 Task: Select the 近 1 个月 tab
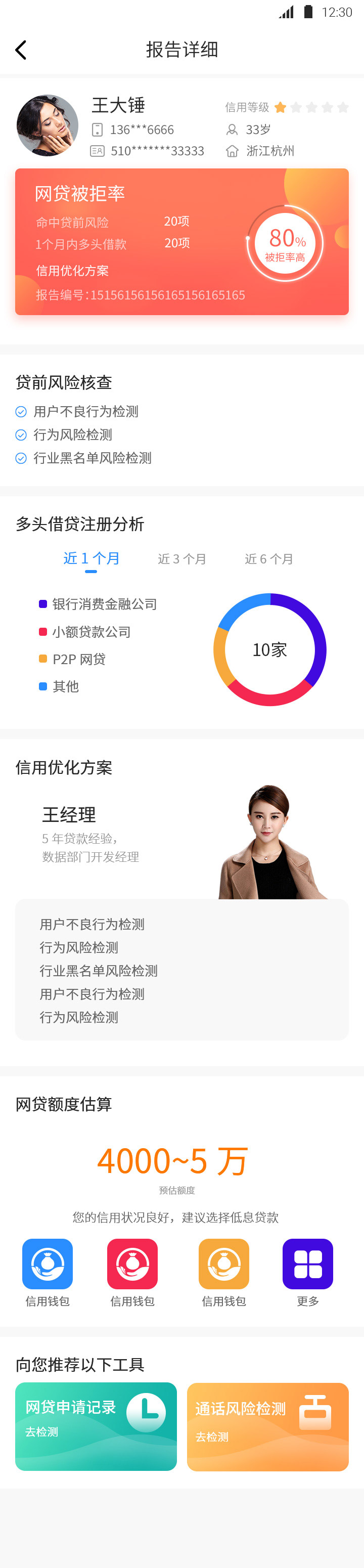(x=92, y=558)
